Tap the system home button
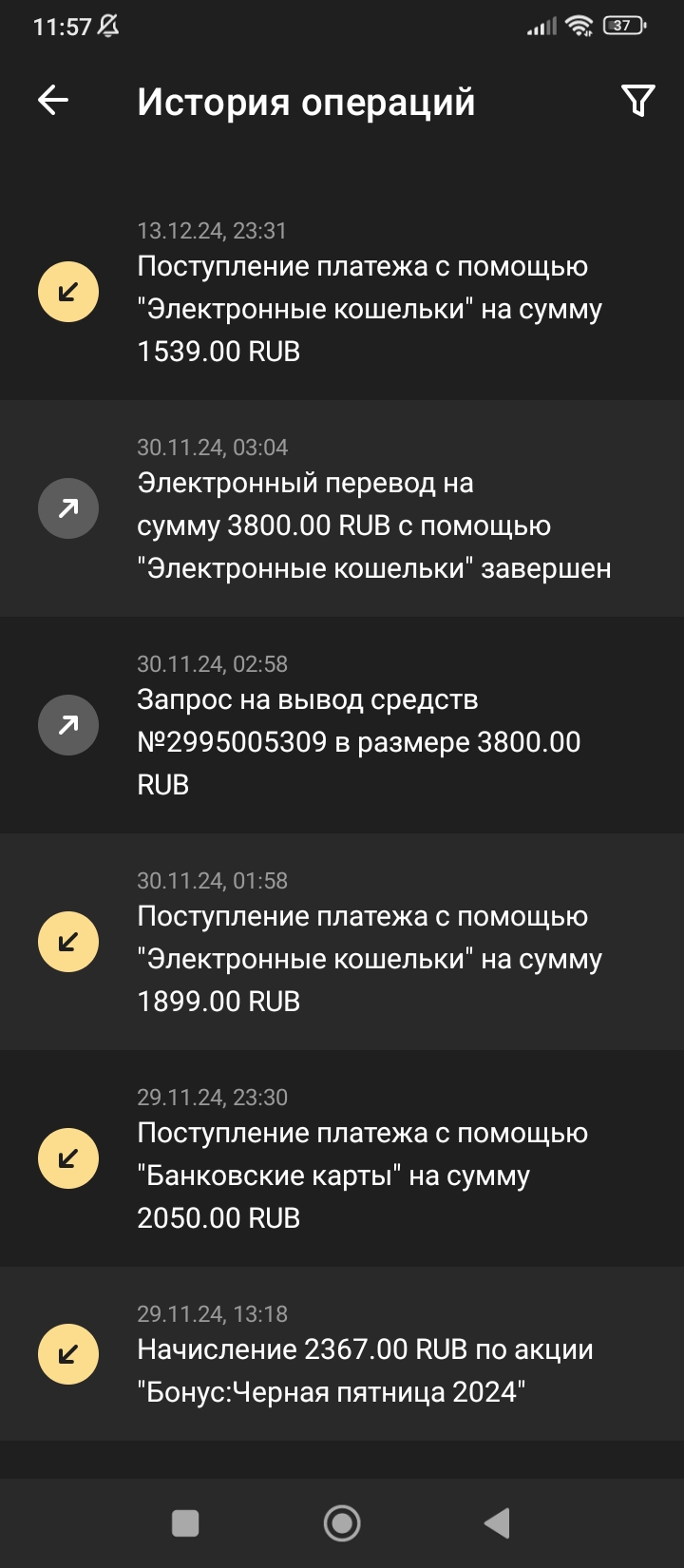The image size is (684, 1568). pyautogui.click(x=342, y=1523)
